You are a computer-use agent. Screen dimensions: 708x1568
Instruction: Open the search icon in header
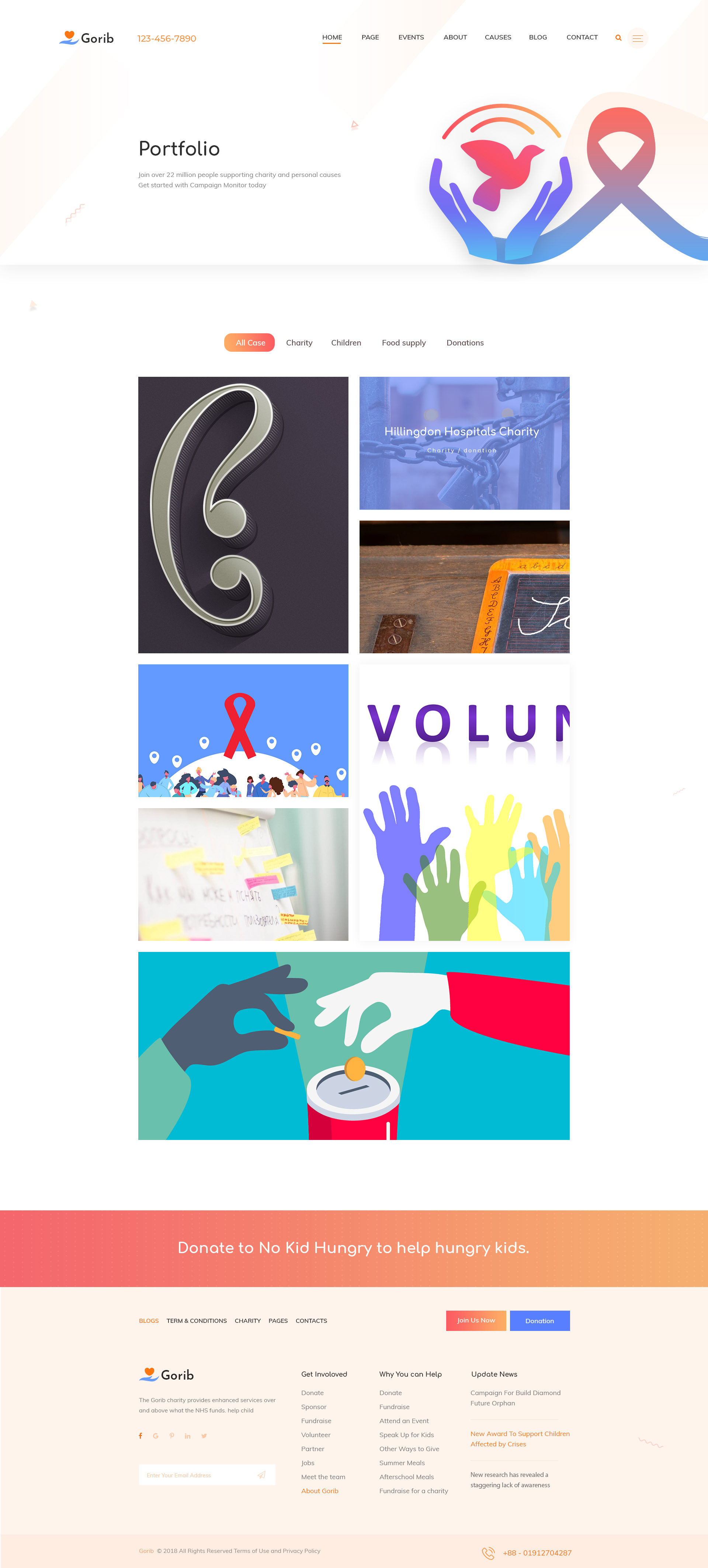618,38
